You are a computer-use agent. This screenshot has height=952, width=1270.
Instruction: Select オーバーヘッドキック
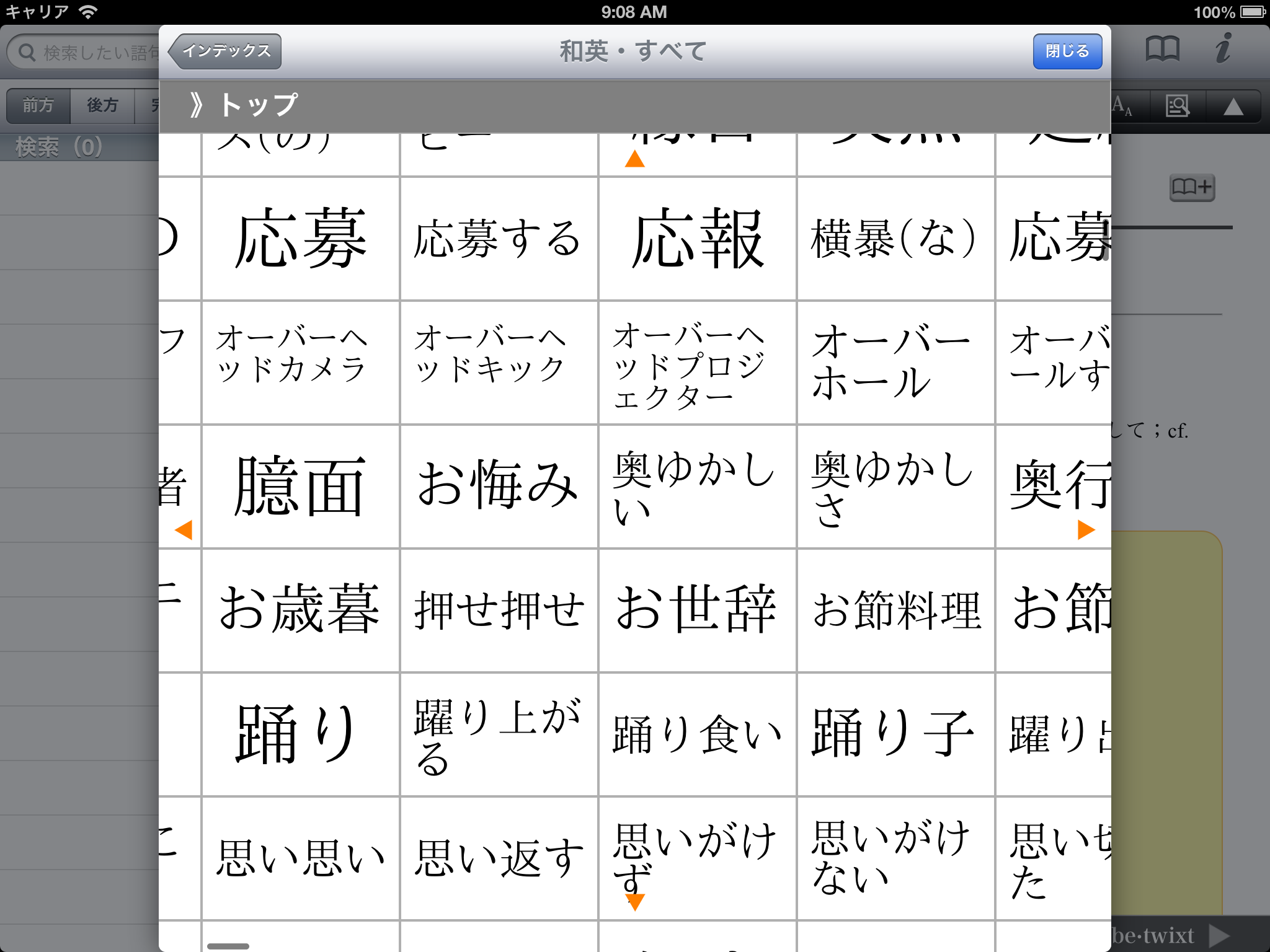tap(499, 363)
